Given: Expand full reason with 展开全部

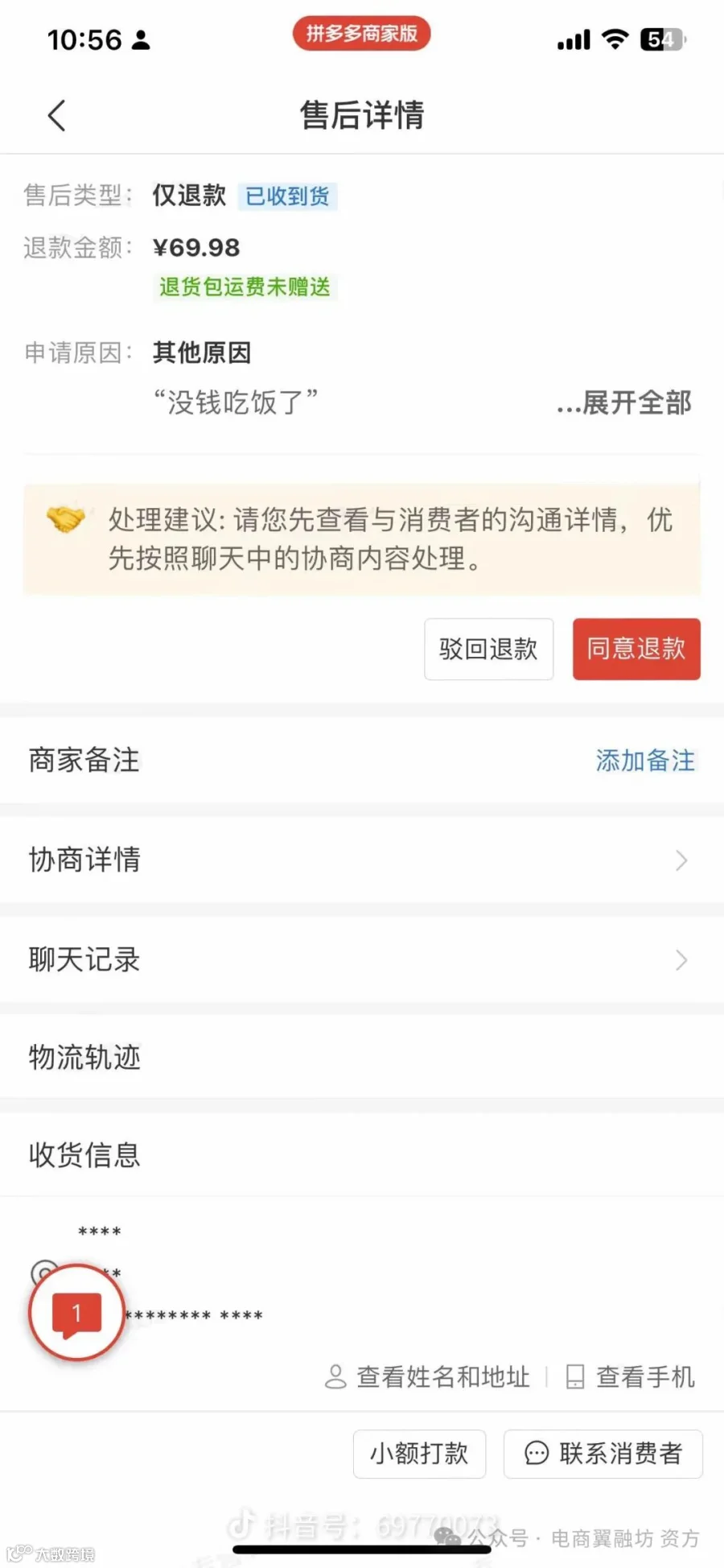Looking at the screenshot, I should pos(624,402).
